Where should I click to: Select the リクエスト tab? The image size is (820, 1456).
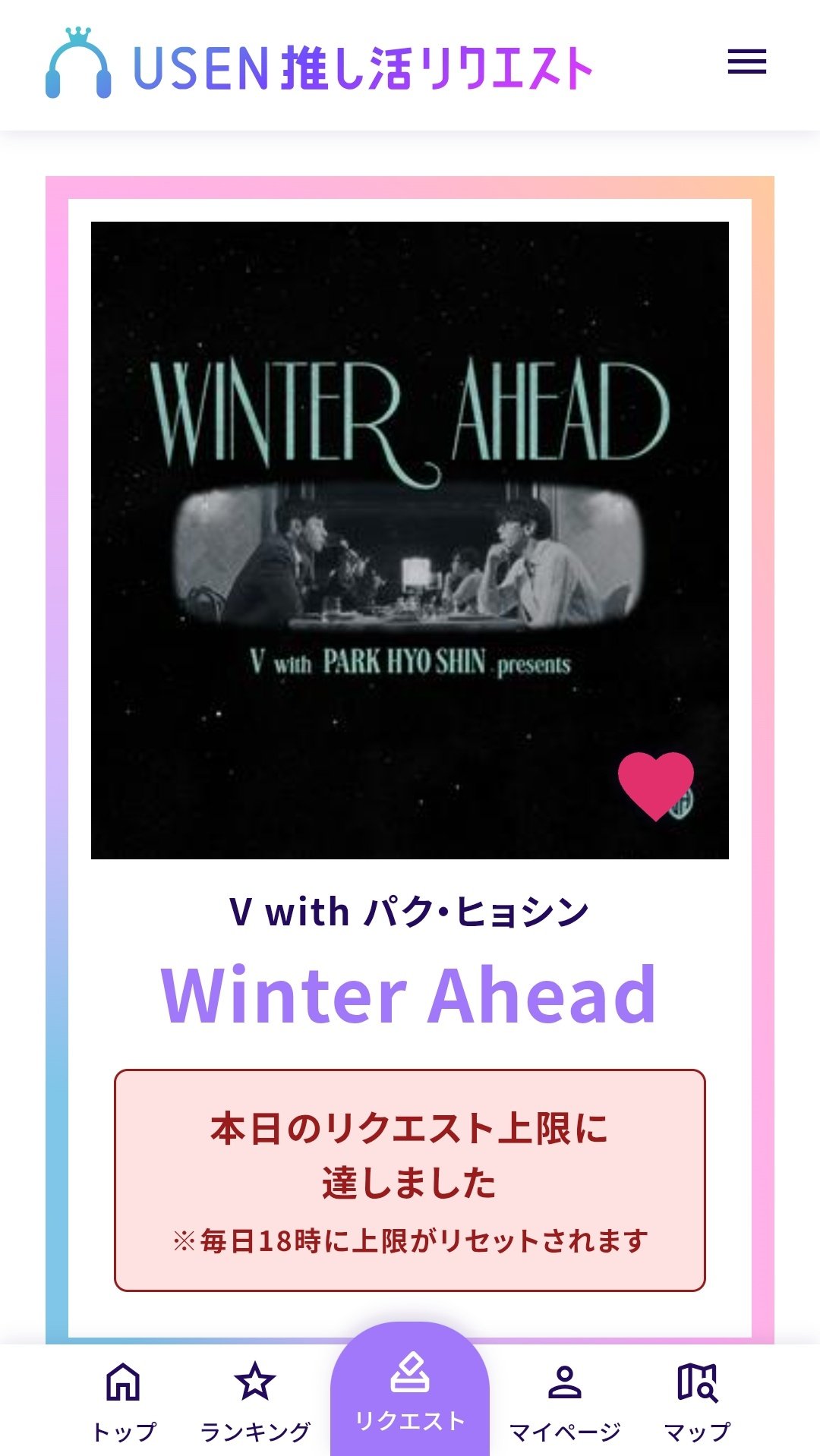point(410,1392)
